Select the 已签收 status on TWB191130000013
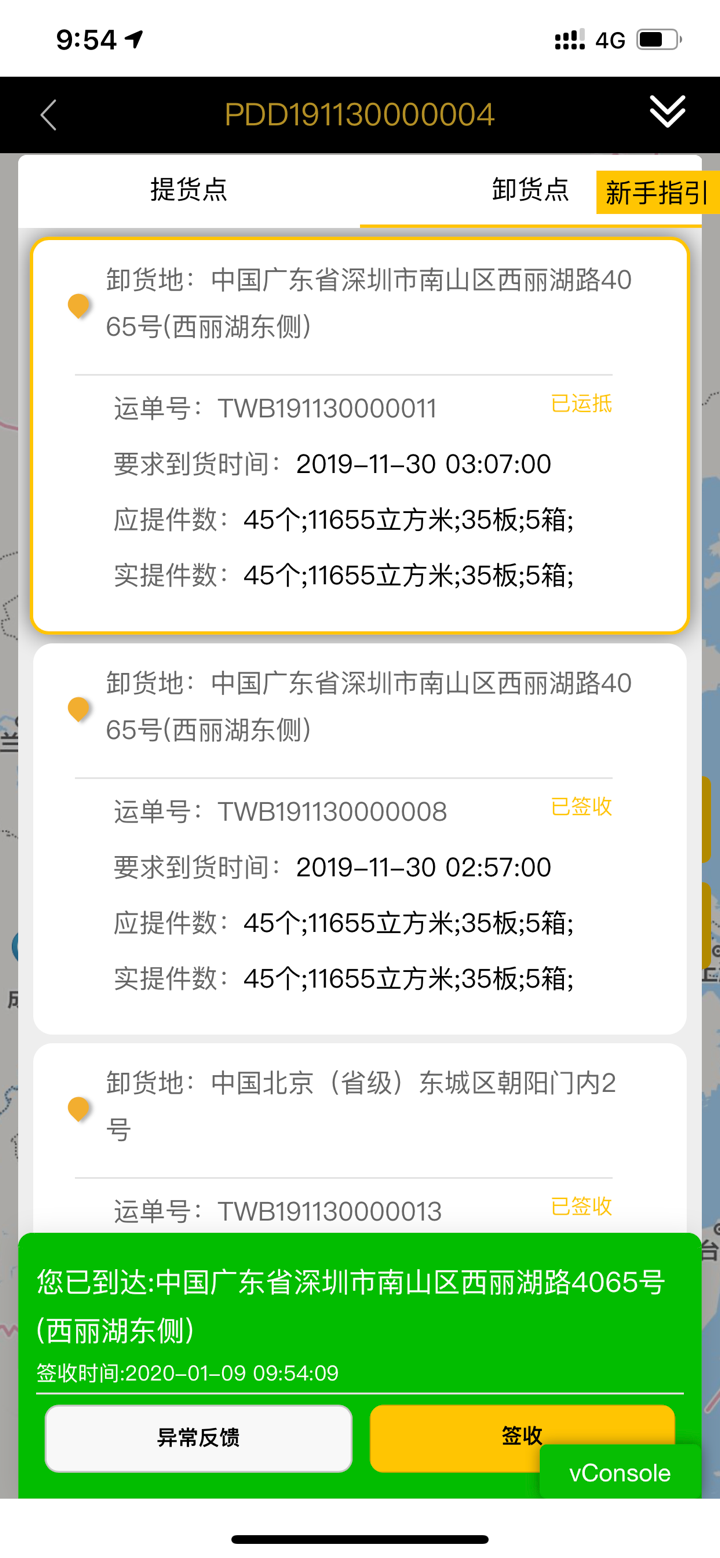 click(x=580, y=1206)
